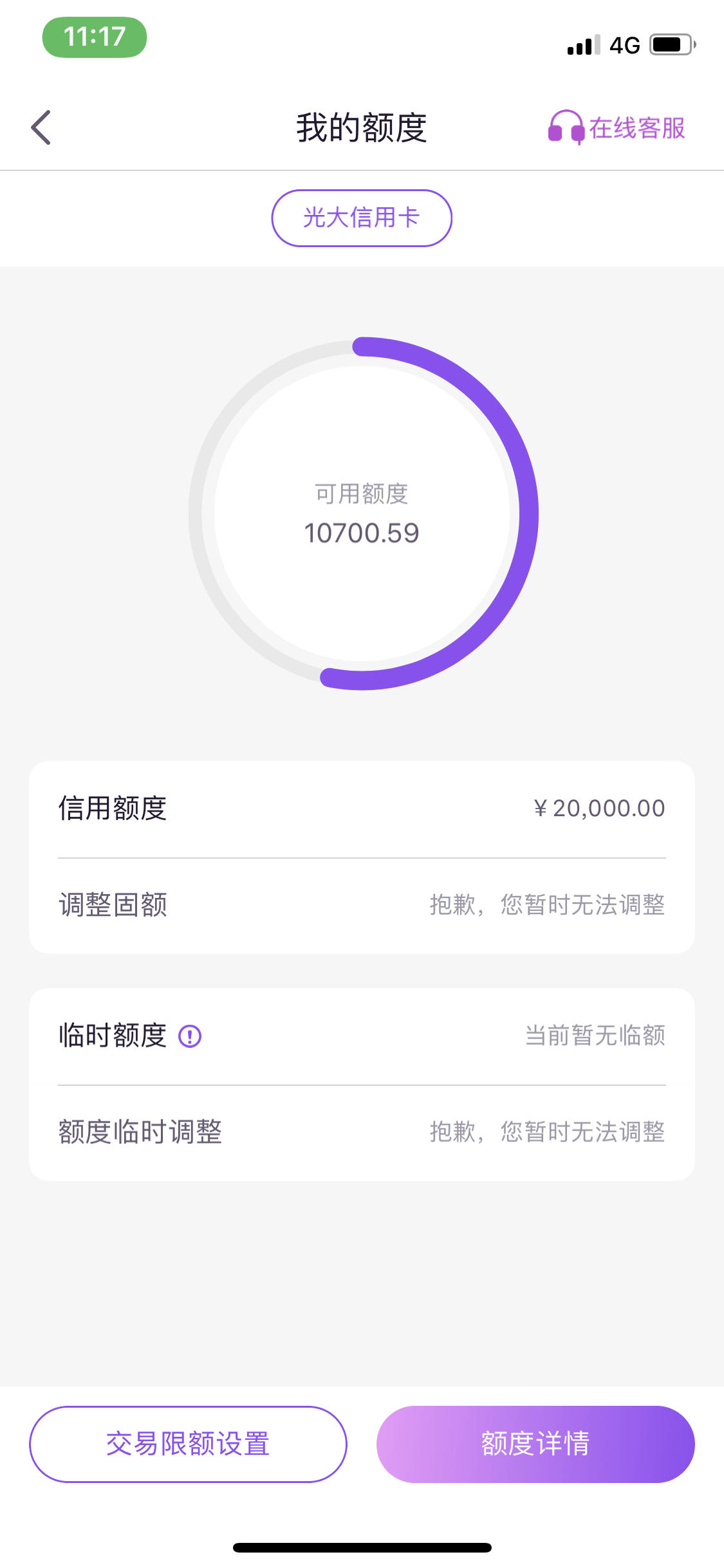Open the 额度临时调整 row
The width and height of the screenshot is (724, 1568).
pos(362,1132)
